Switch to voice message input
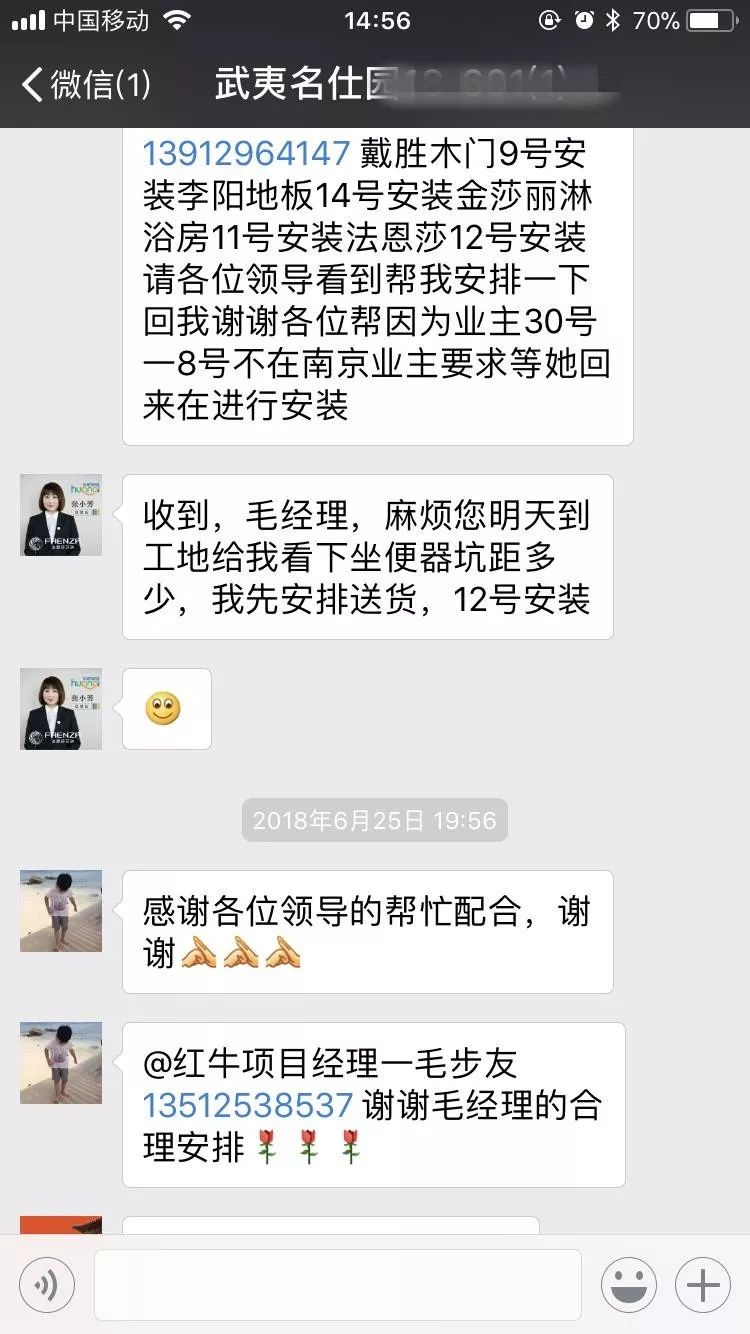 [46, 1284]
